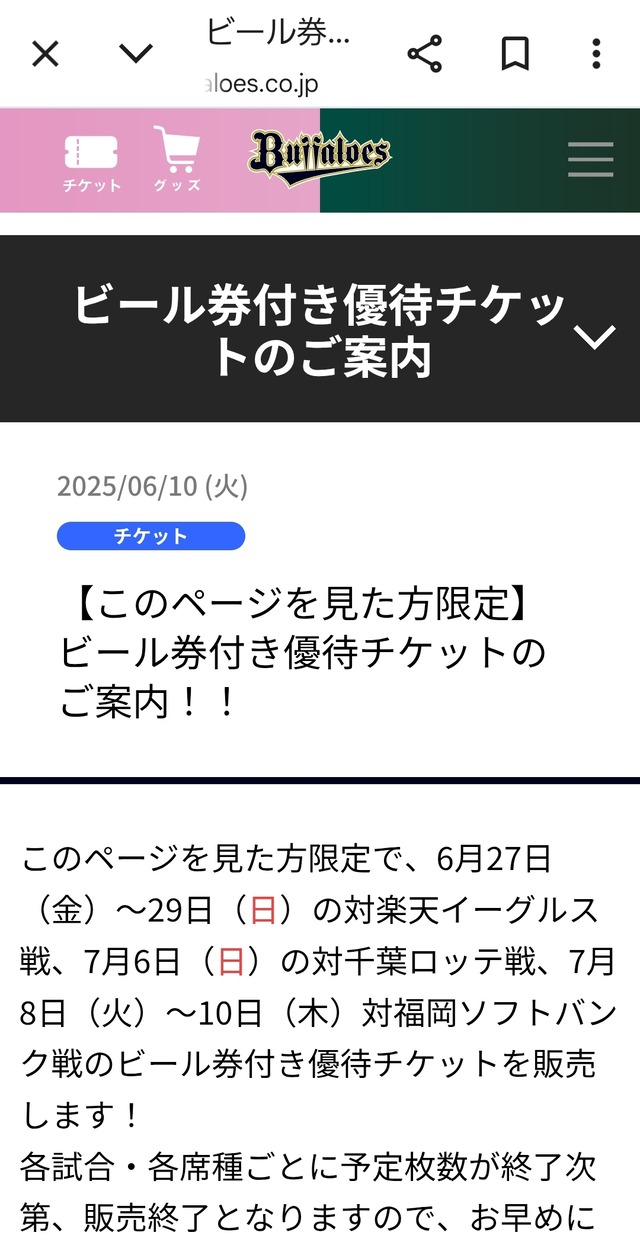This screenshot has height=1242, width=640.
Task: Bookmark this page
Action: click(514, 54)
